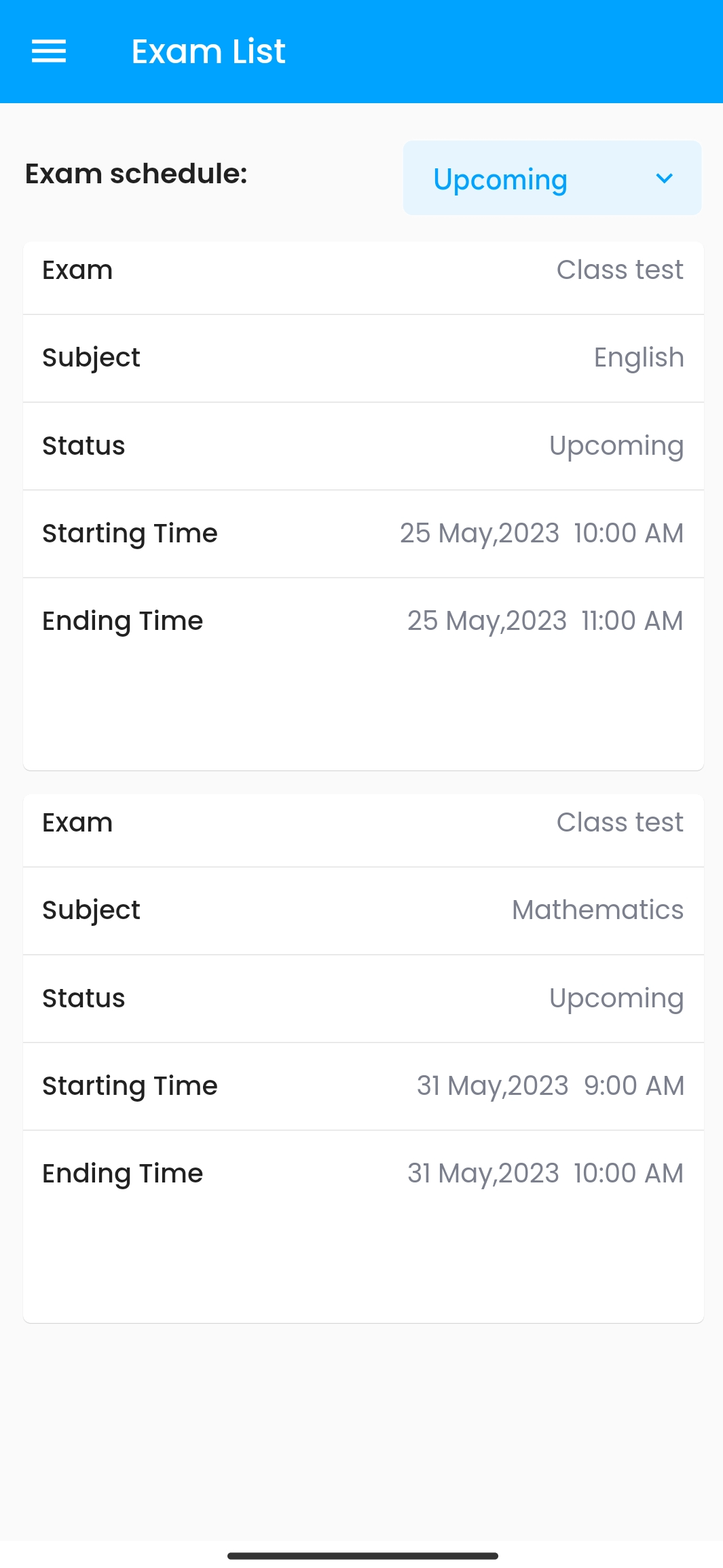Open the hamburger navigation menu

coord(49,52)
